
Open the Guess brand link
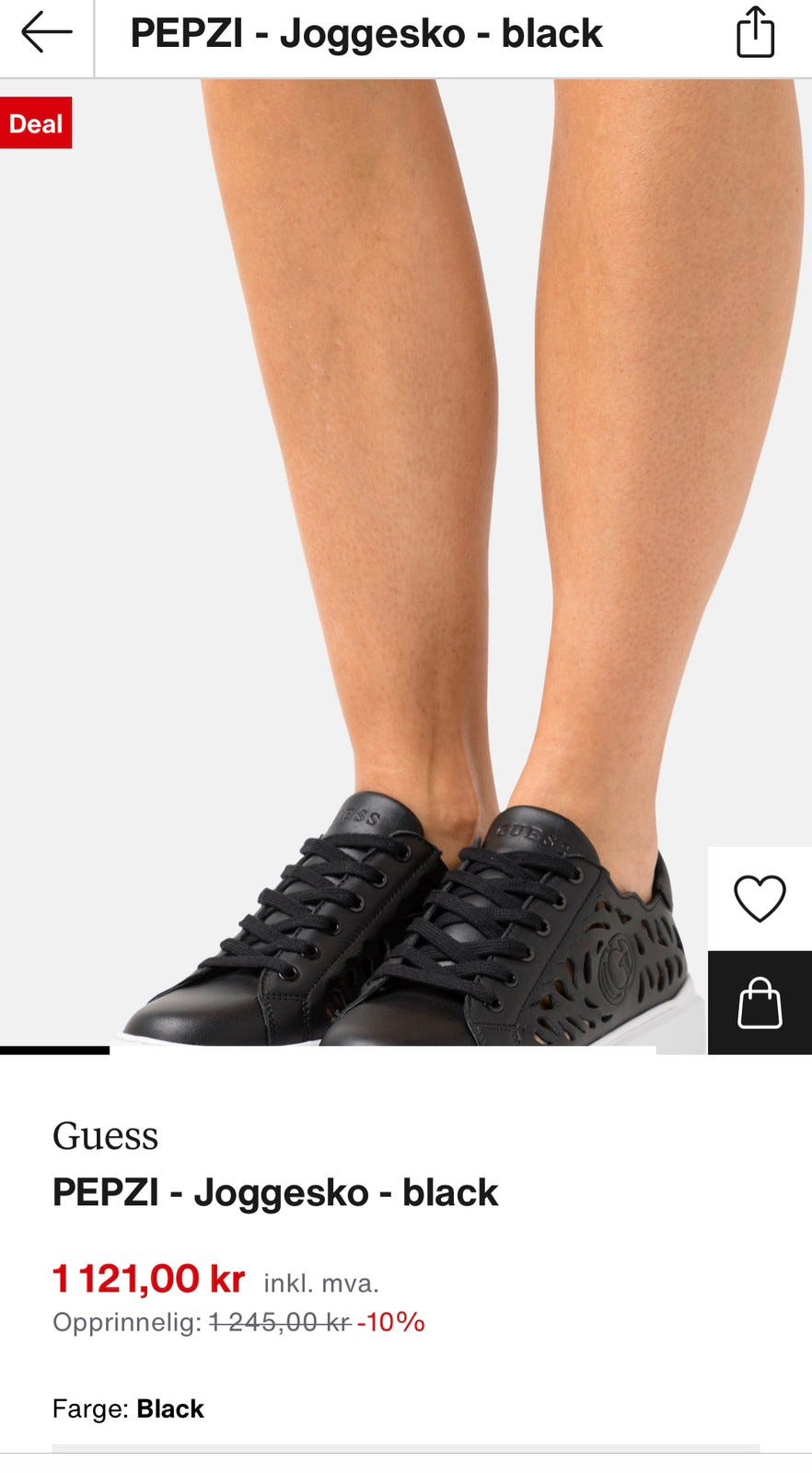coord(105,1136)
